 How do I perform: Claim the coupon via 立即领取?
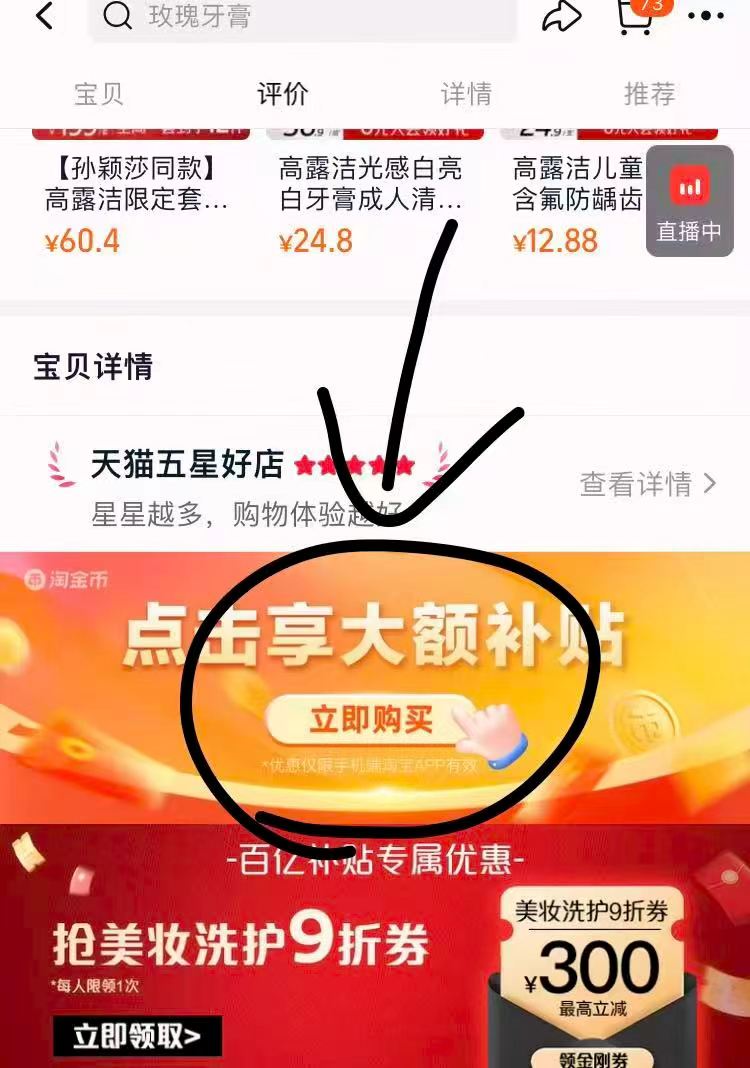click(137, 1036)
